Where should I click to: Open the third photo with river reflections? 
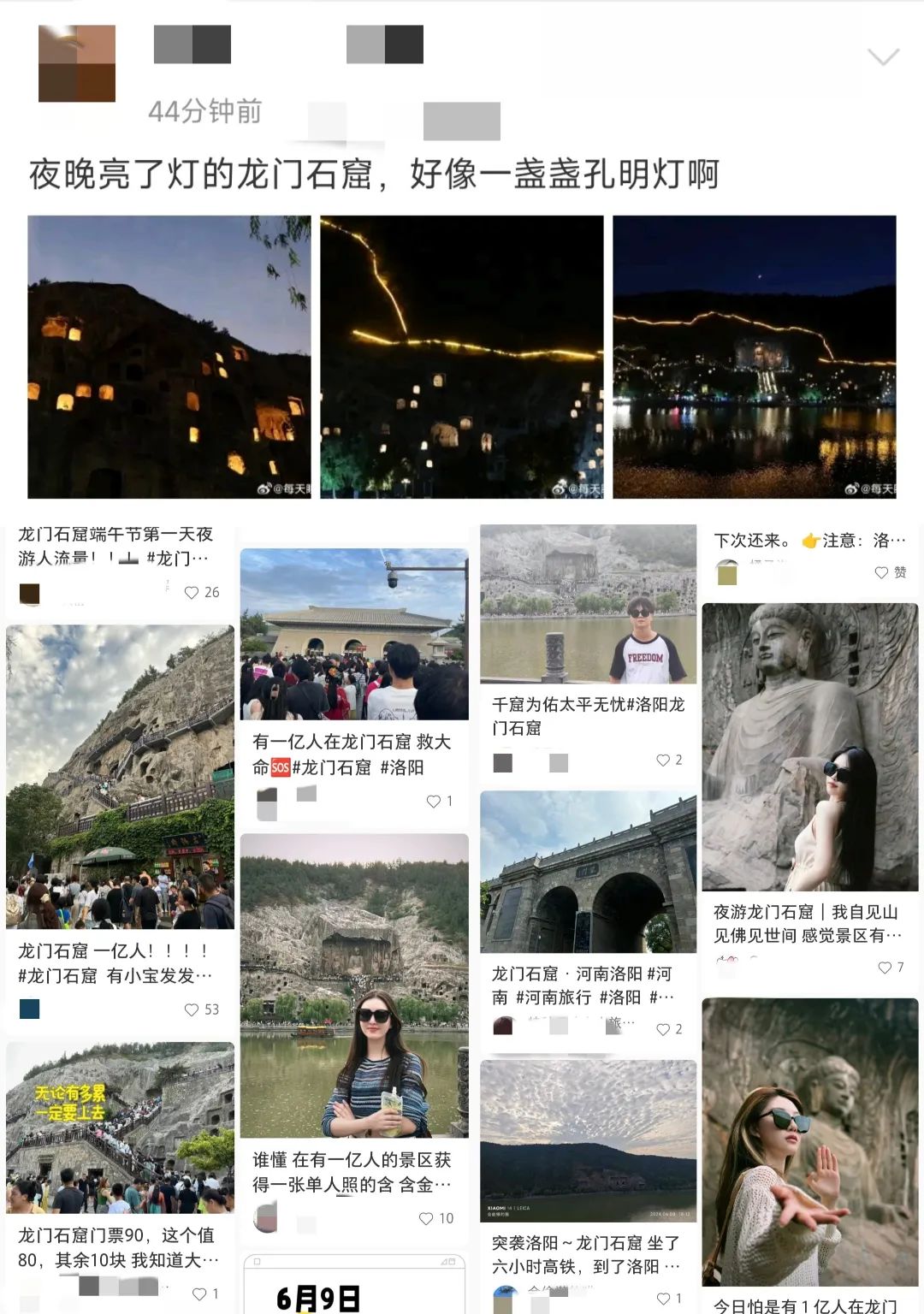[755, 357]
